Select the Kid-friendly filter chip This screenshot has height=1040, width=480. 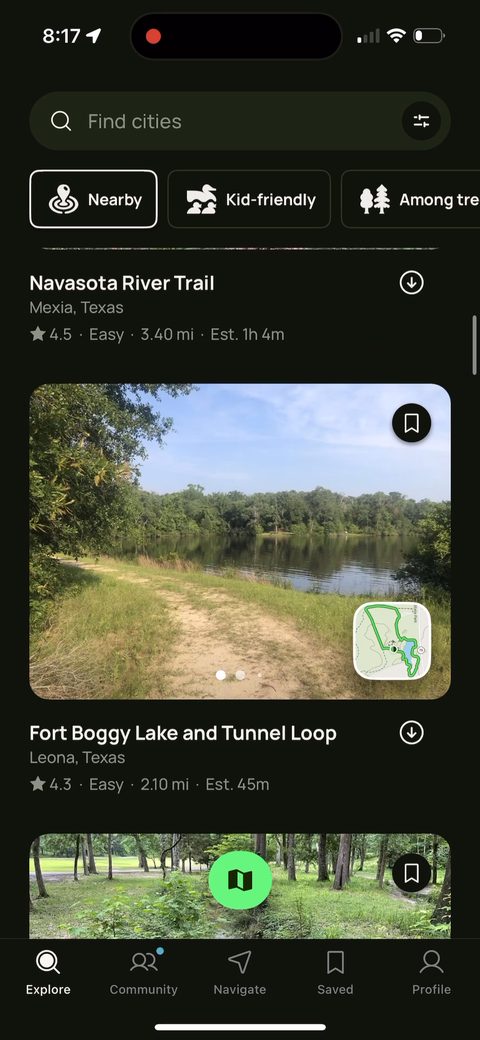pos(249,199)
